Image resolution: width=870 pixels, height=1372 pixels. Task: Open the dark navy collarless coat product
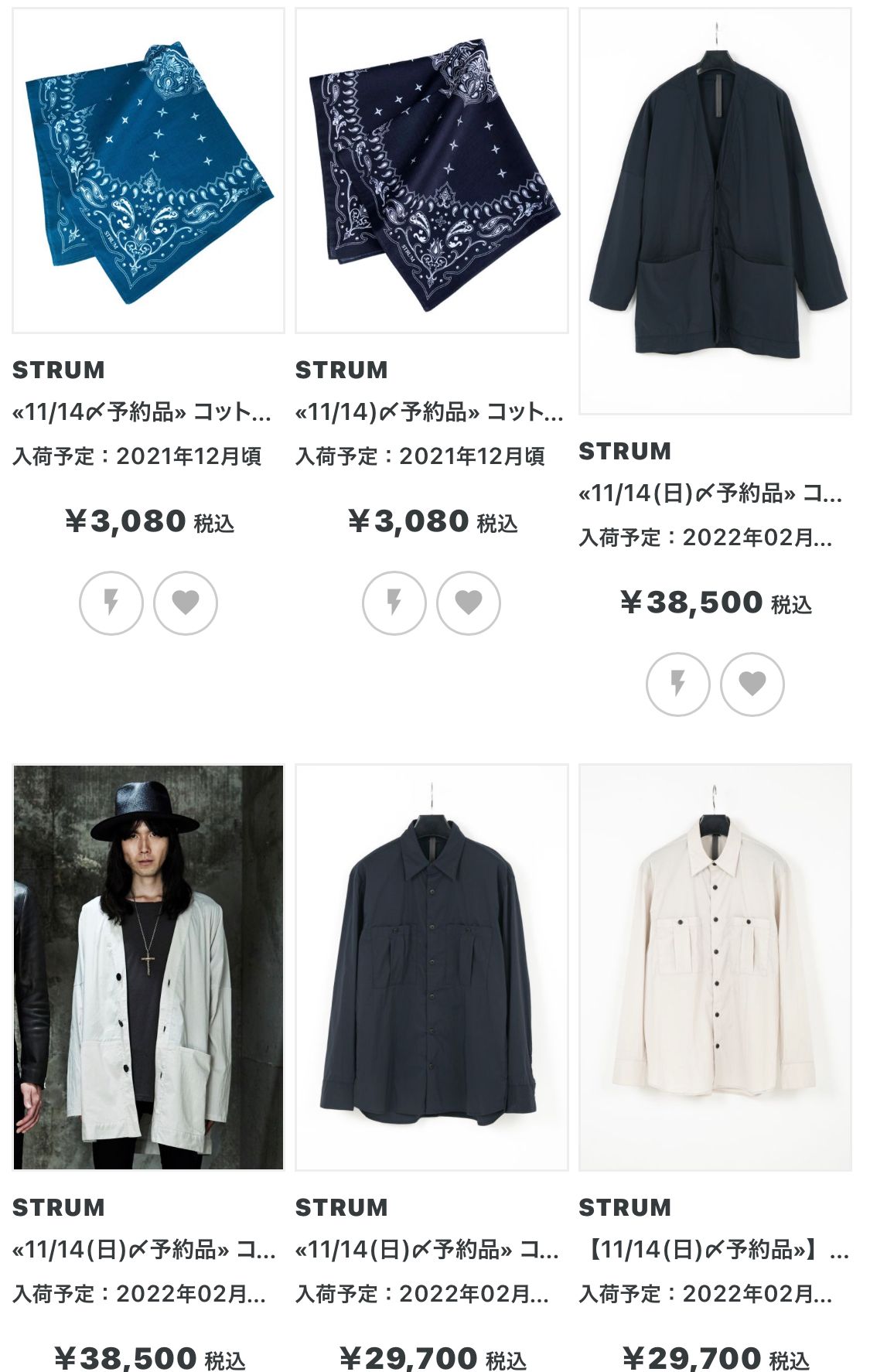point(715,211)
